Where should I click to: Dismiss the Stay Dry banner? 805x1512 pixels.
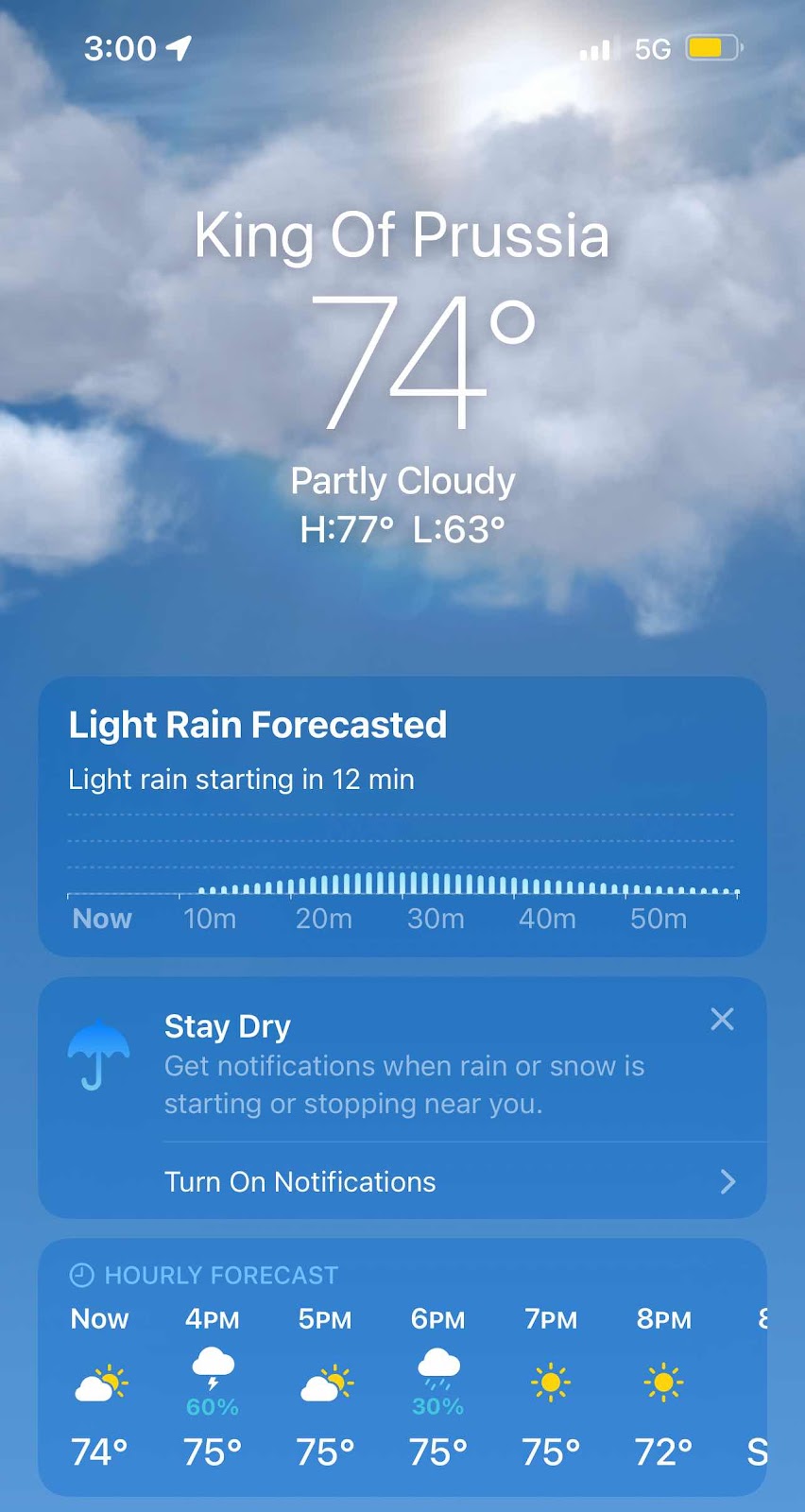pos(722,1019)
